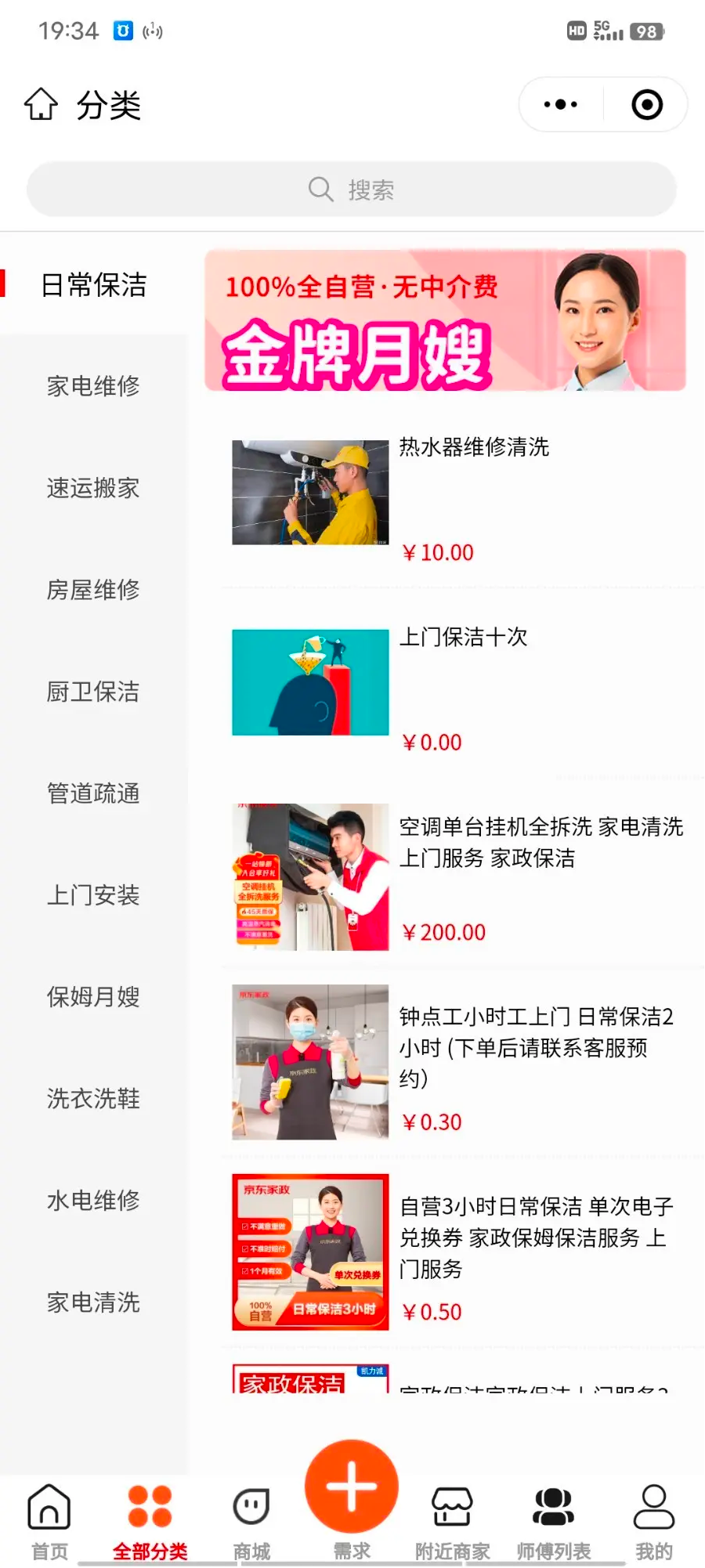Go to the 我的 tab
Viewport: 705px width, 1568px height.
point(654,1521)
